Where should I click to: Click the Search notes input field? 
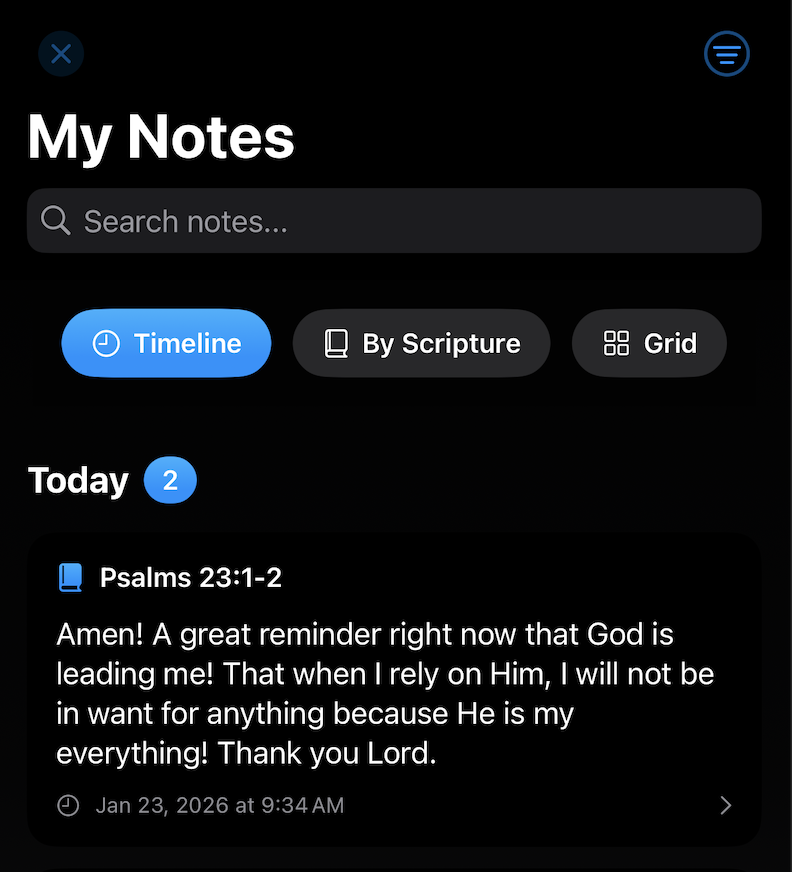(396, 220)
